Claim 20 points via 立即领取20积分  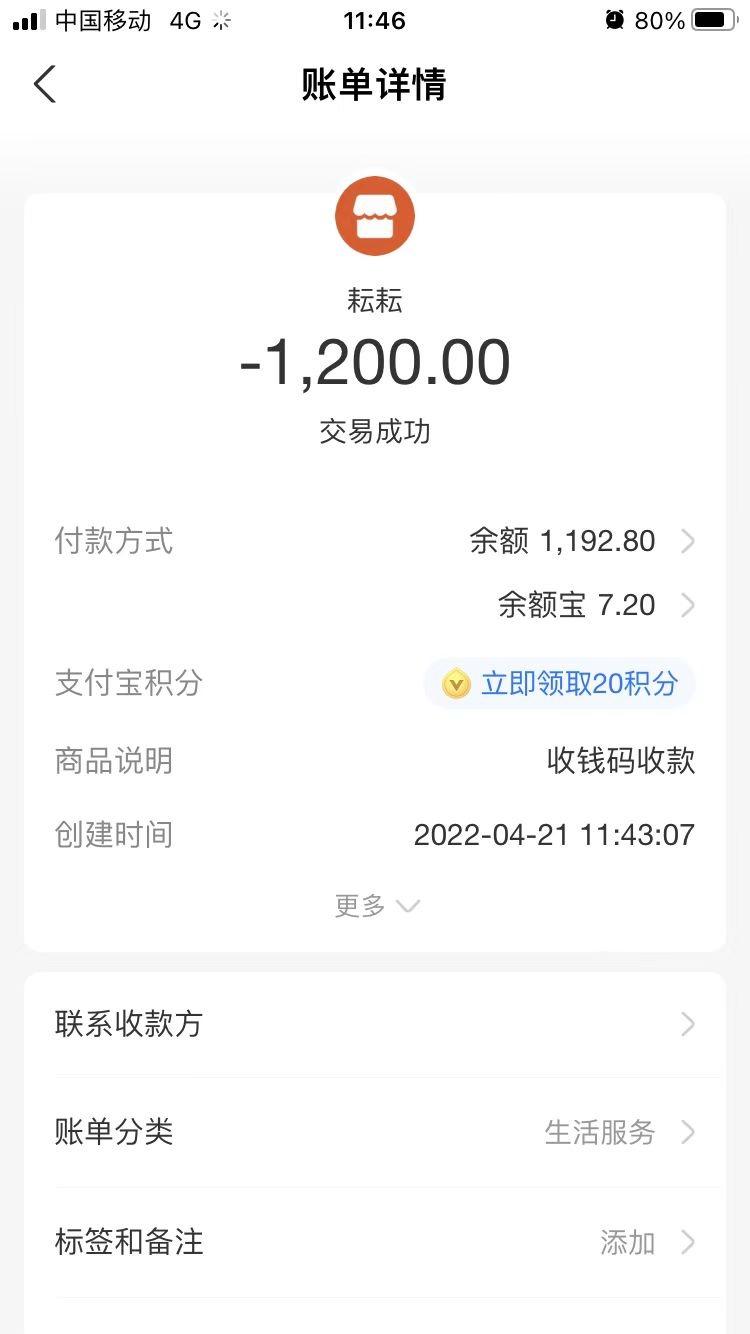[x=560, y=684]
